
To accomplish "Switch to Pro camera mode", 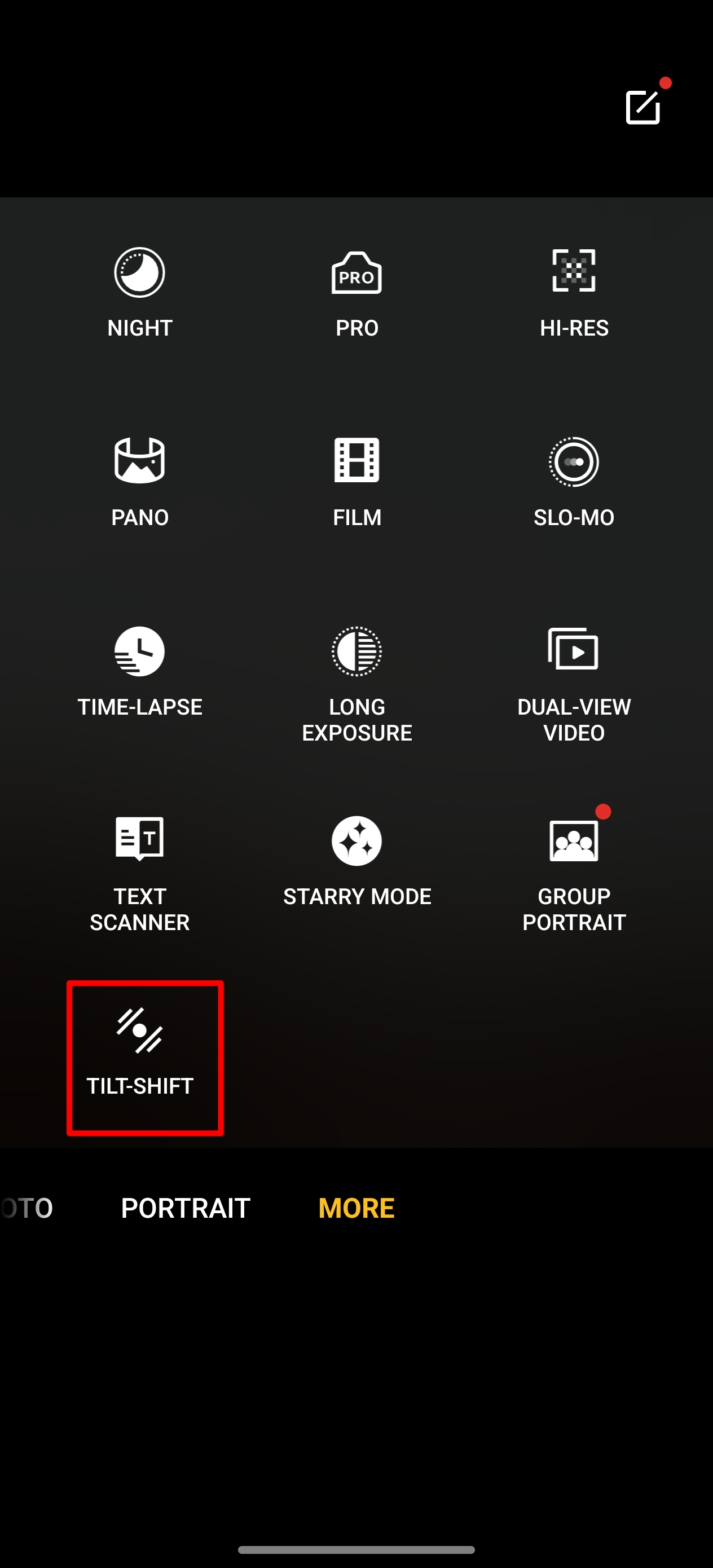I will coord(357,292).
